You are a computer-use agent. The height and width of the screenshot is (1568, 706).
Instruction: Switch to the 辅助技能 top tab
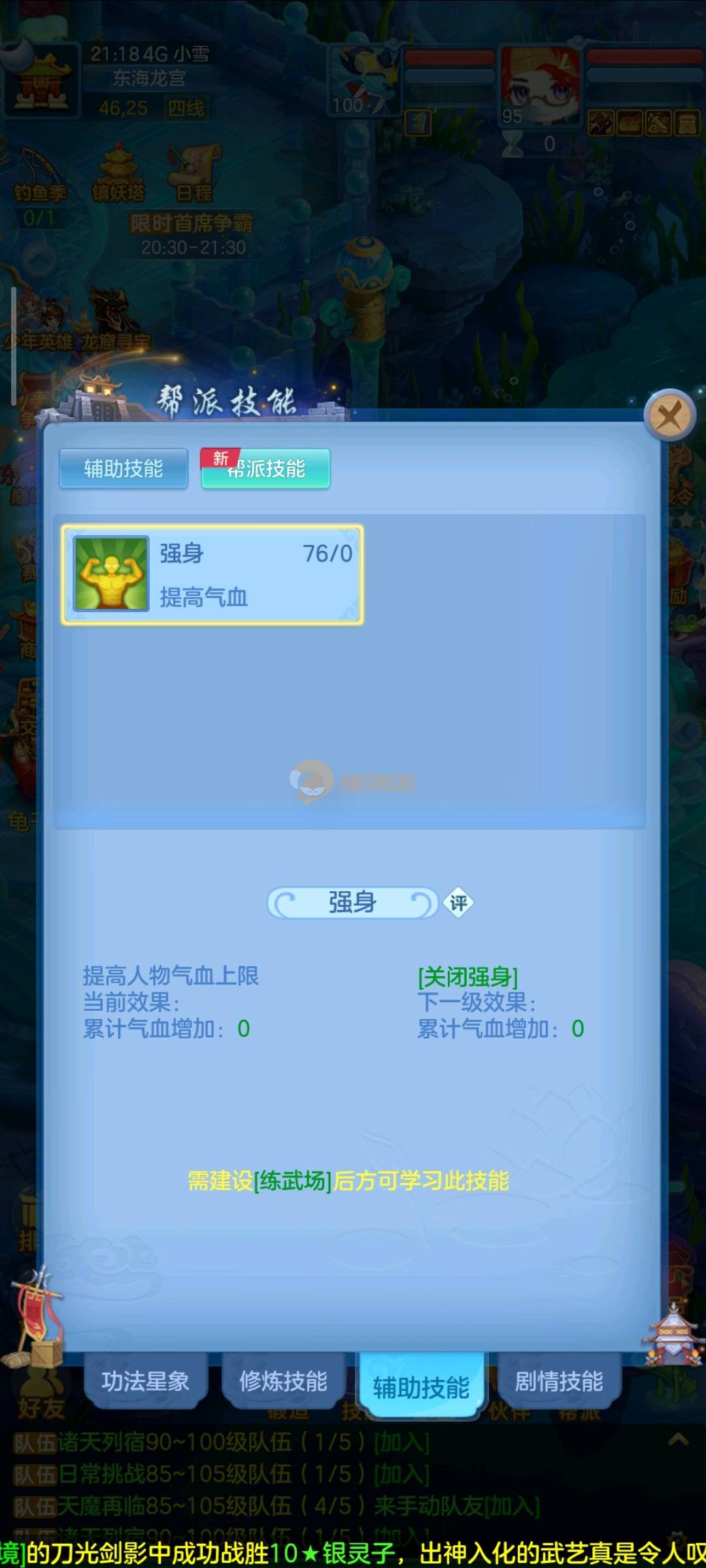(x=124, y=468)
